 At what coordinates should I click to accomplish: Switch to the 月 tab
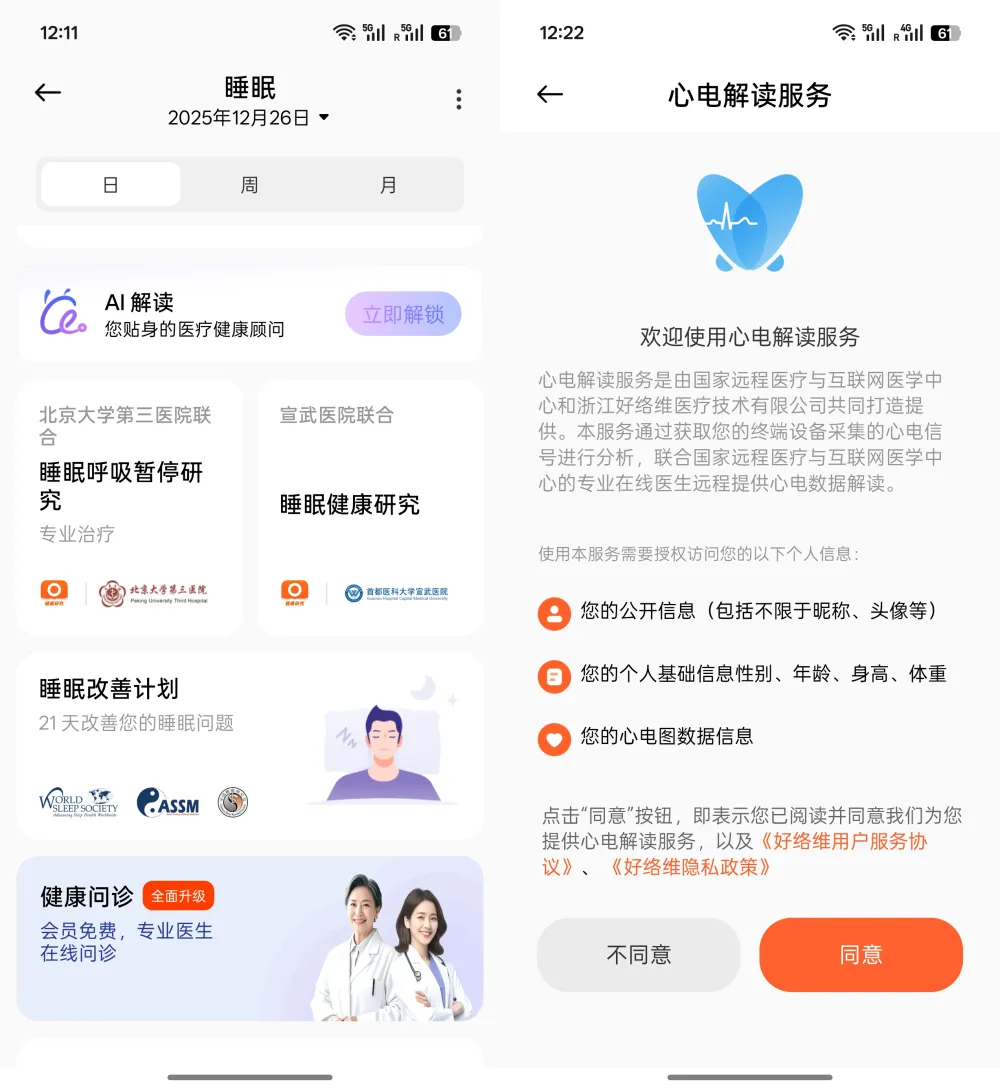pyautogui.click(x=388, y=185)
